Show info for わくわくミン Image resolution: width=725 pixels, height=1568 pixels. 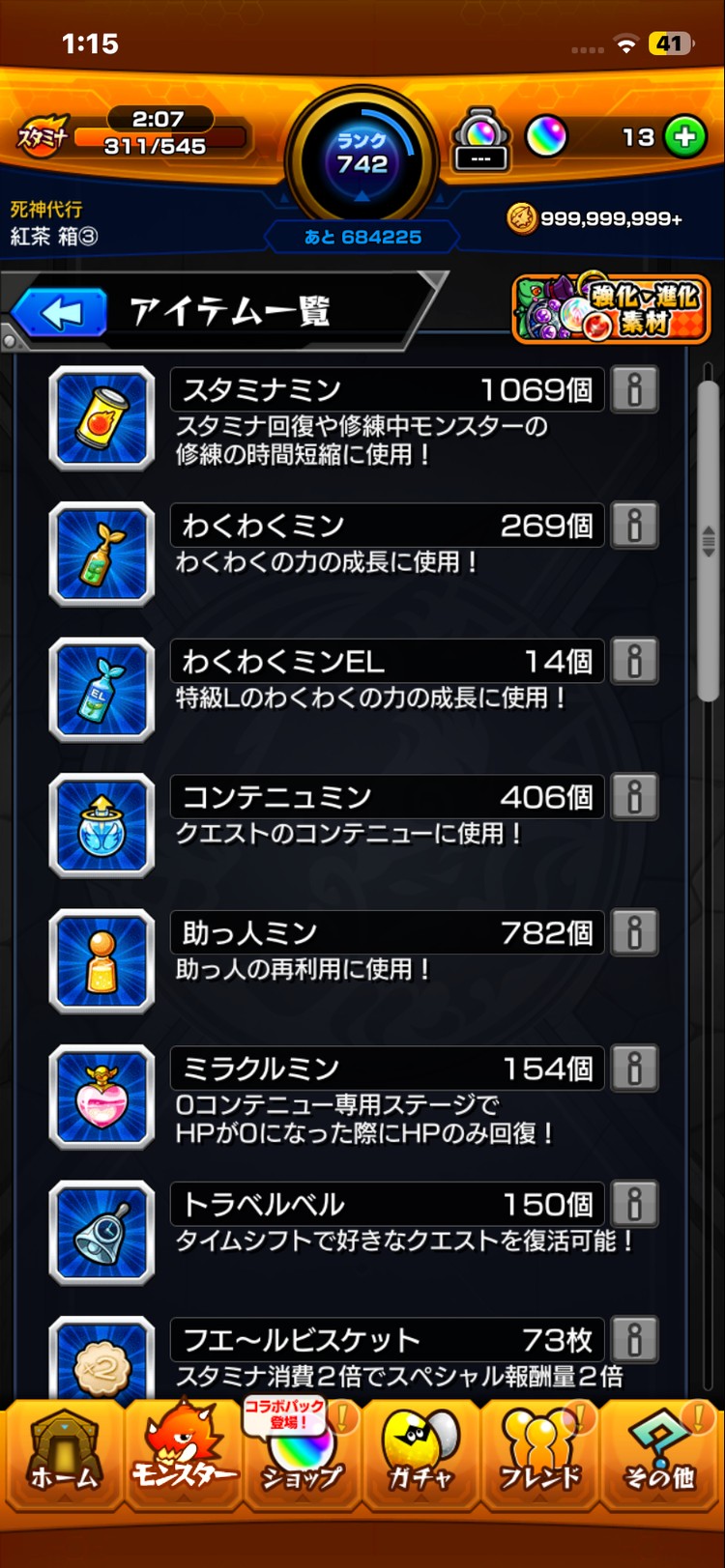point(634,526)
